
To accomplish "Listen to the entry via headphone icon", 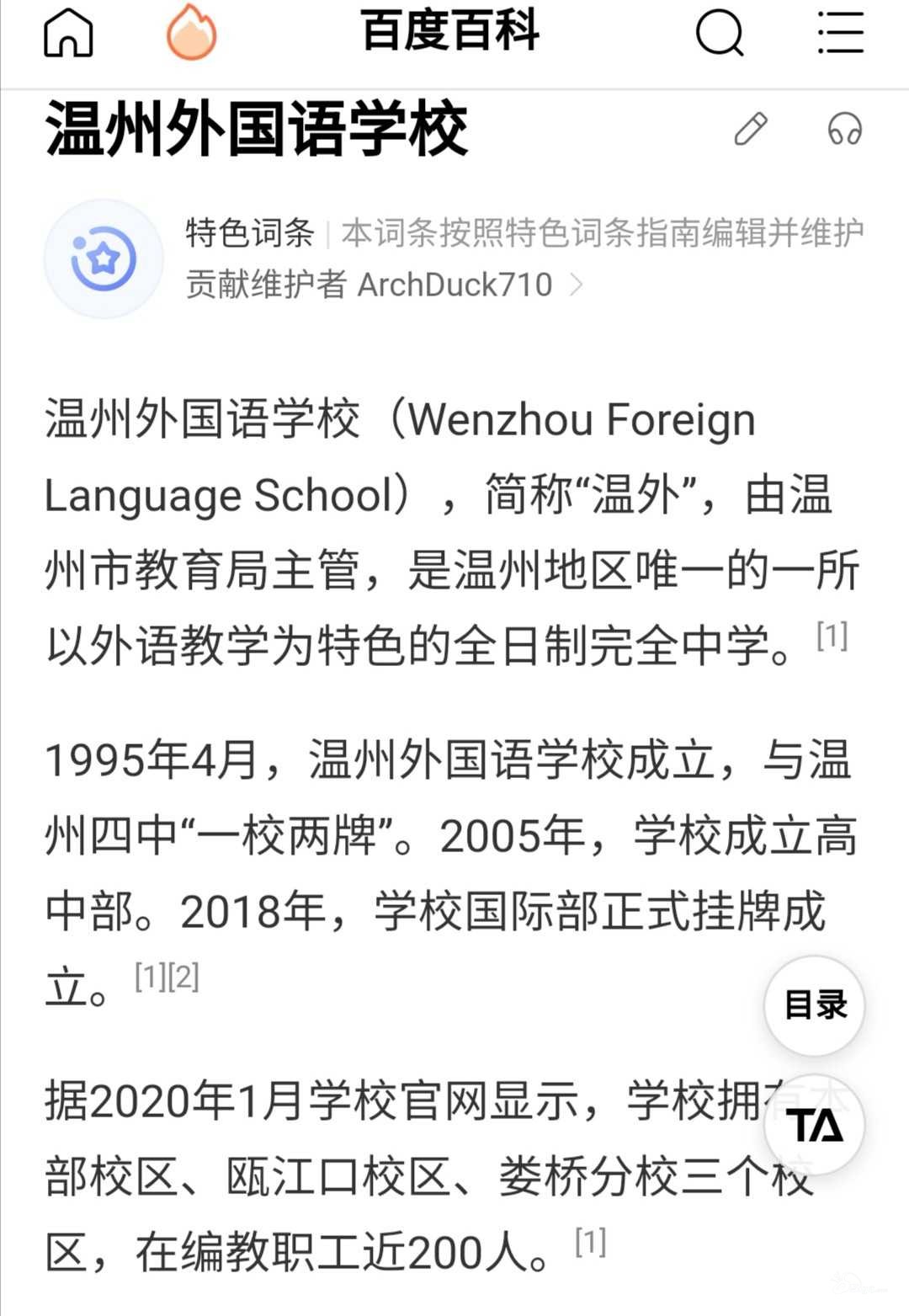I will click(844, 130).
